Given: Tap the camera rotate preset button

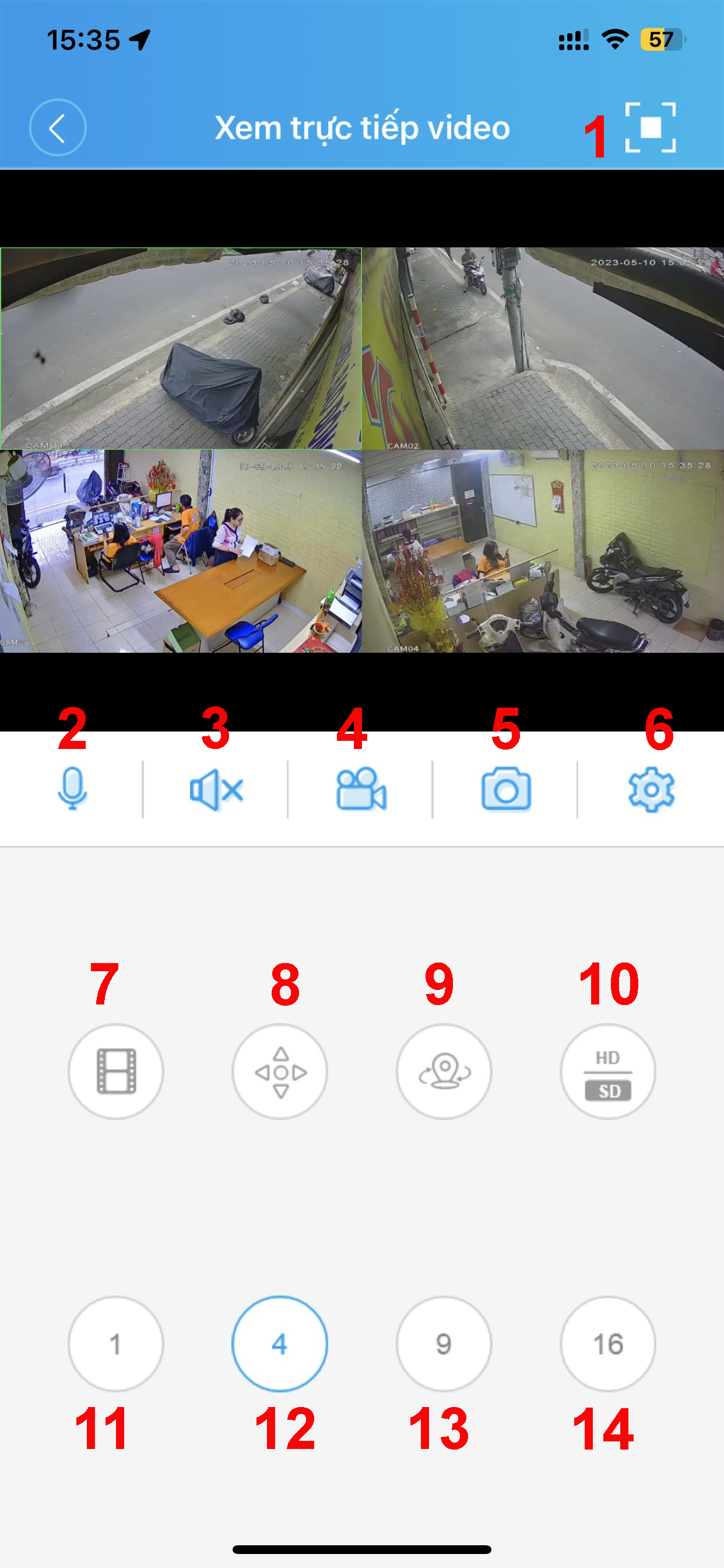Looking at the screenshot, I should point(444,1072).
